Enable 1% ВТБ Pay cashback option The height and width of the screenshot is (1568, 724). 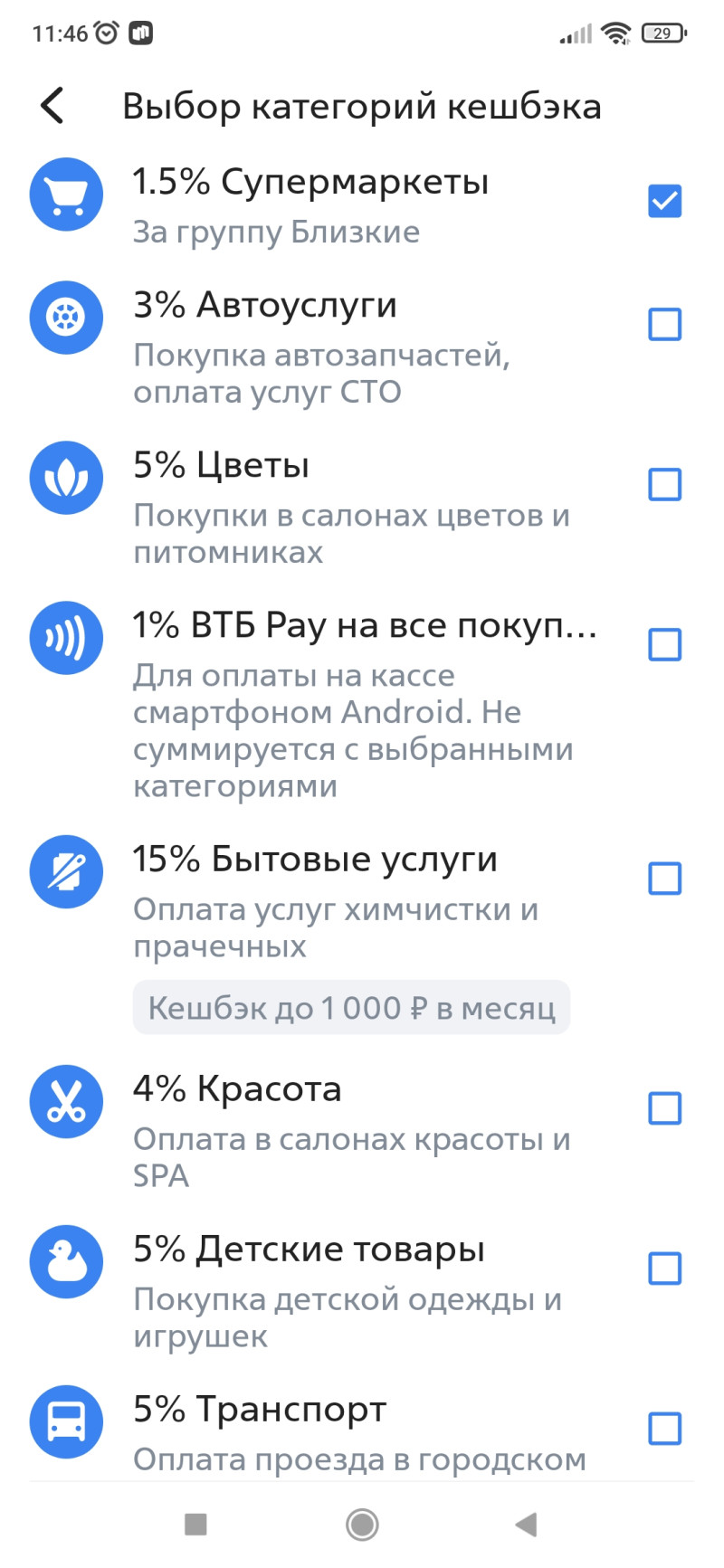(664, 644)
